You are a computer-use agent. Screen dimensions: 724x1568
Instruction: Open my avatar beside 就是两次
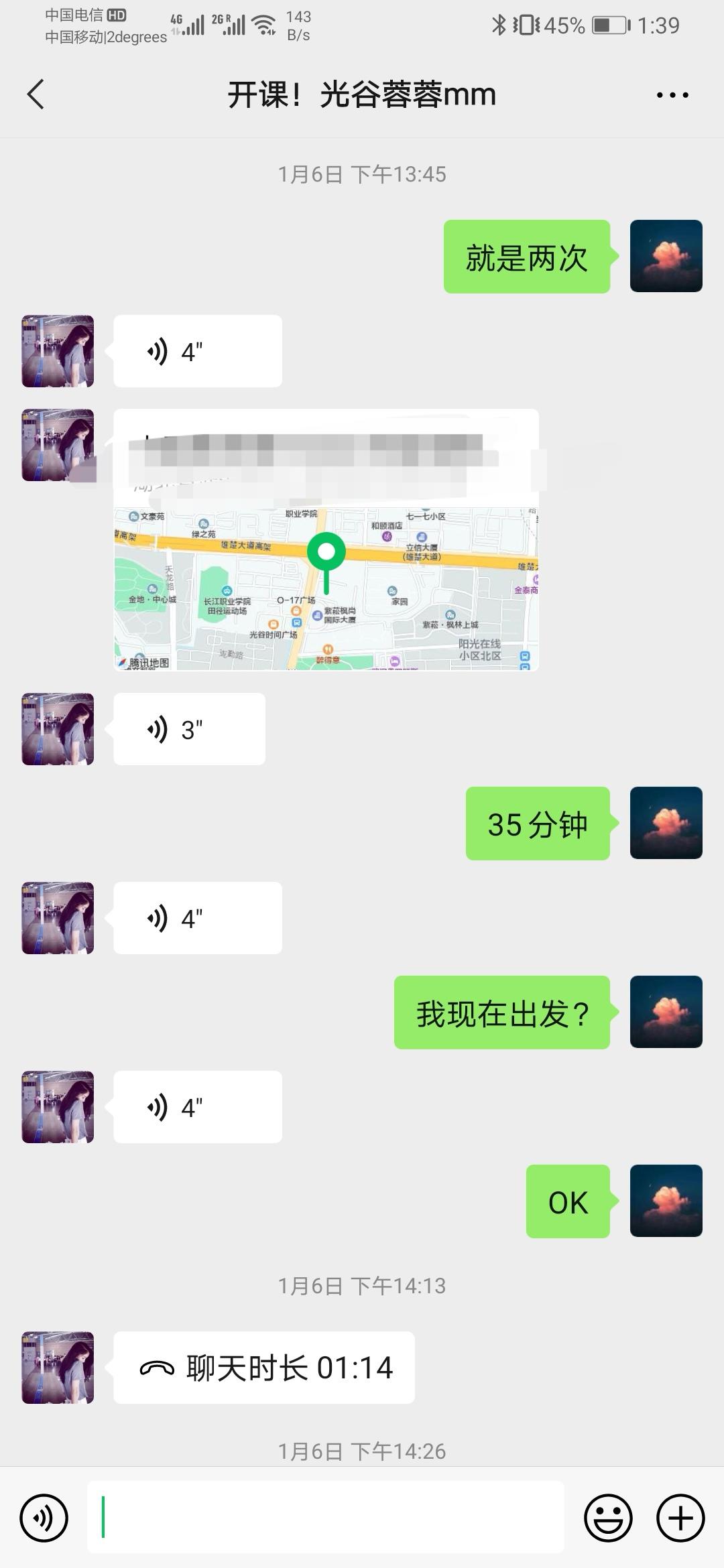[x=666, y=256]
